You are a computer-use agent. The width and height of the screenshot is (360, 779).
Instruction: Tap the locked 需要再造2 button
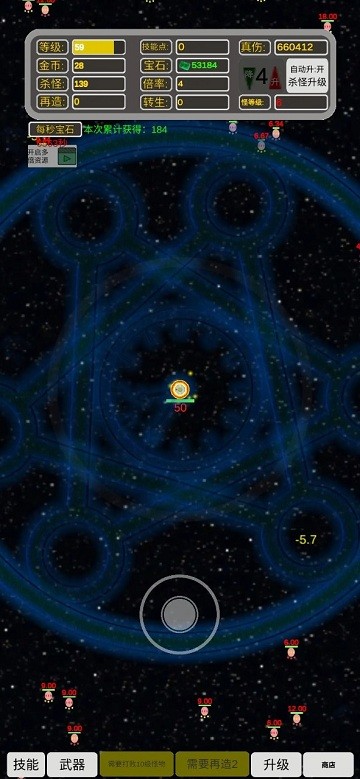[x=212, y=764]
